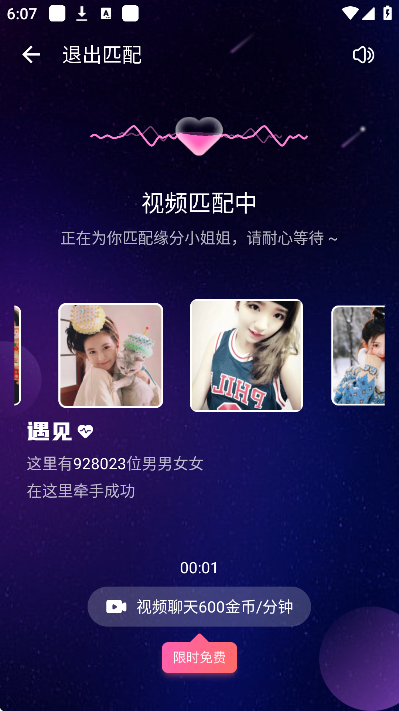Screen dimensions: 399x711
Task: Tap the 视频聊天600金币/分钟 button
Action: [199, 607]
